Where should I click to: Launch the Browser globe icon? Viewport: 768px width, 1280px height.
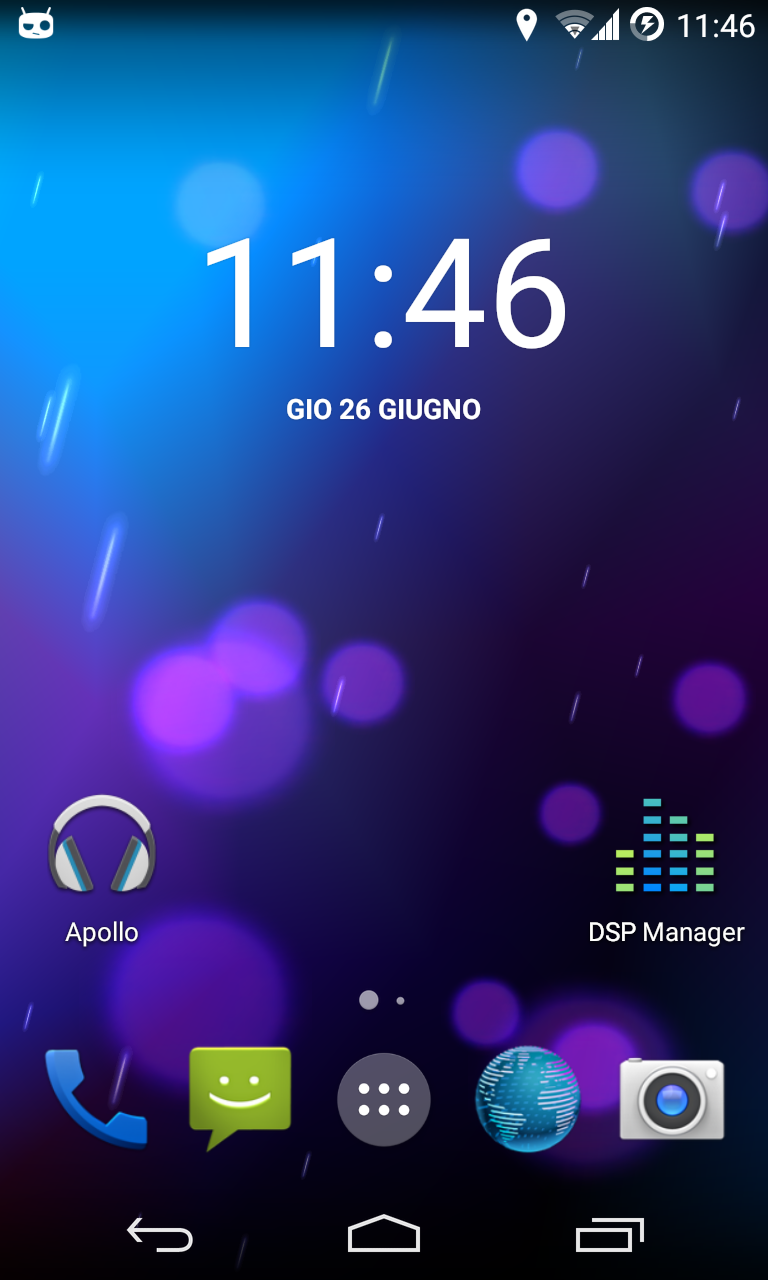[527, 1099]
